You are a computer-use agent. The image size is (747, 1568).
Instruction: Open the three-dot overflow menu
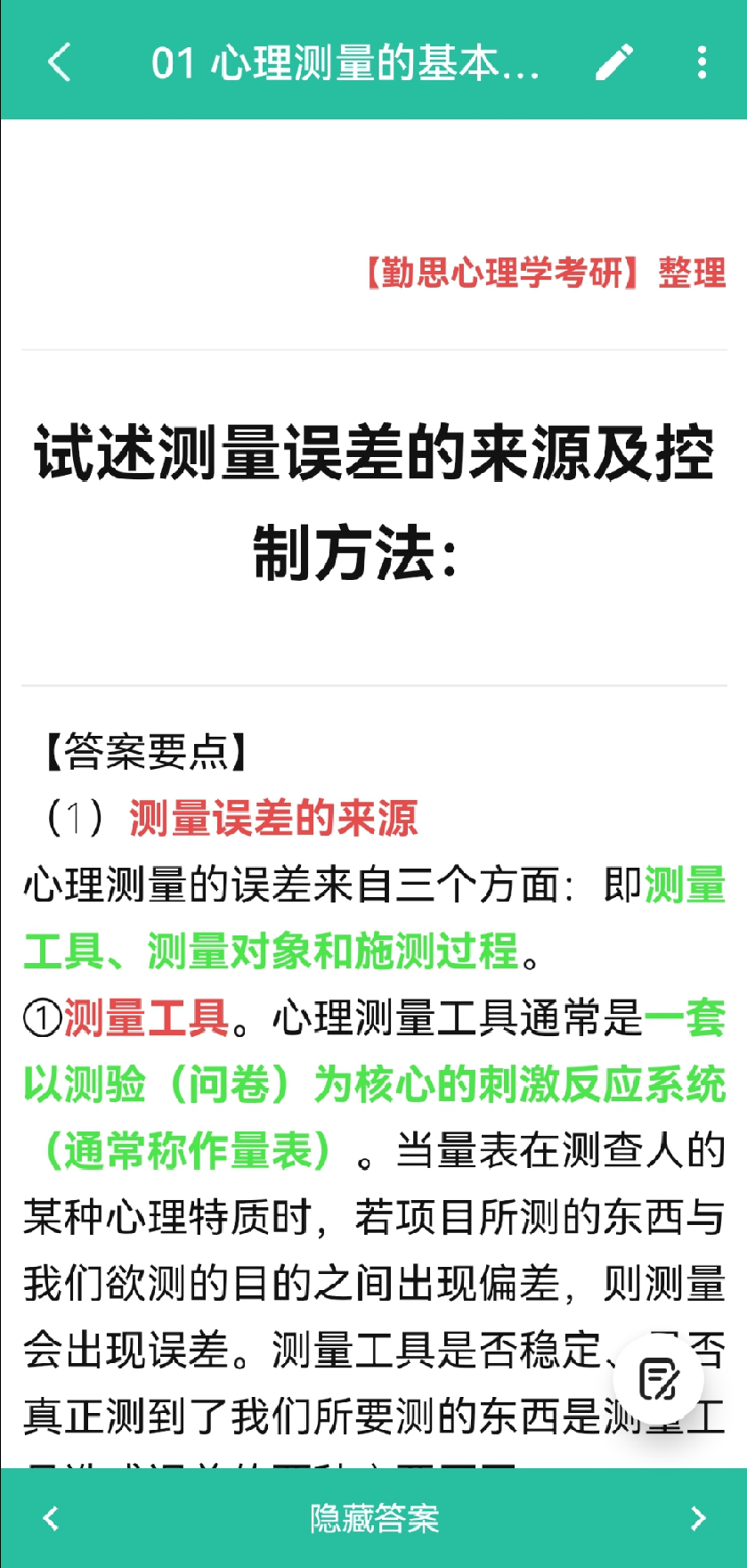click(x=702, y=62)
